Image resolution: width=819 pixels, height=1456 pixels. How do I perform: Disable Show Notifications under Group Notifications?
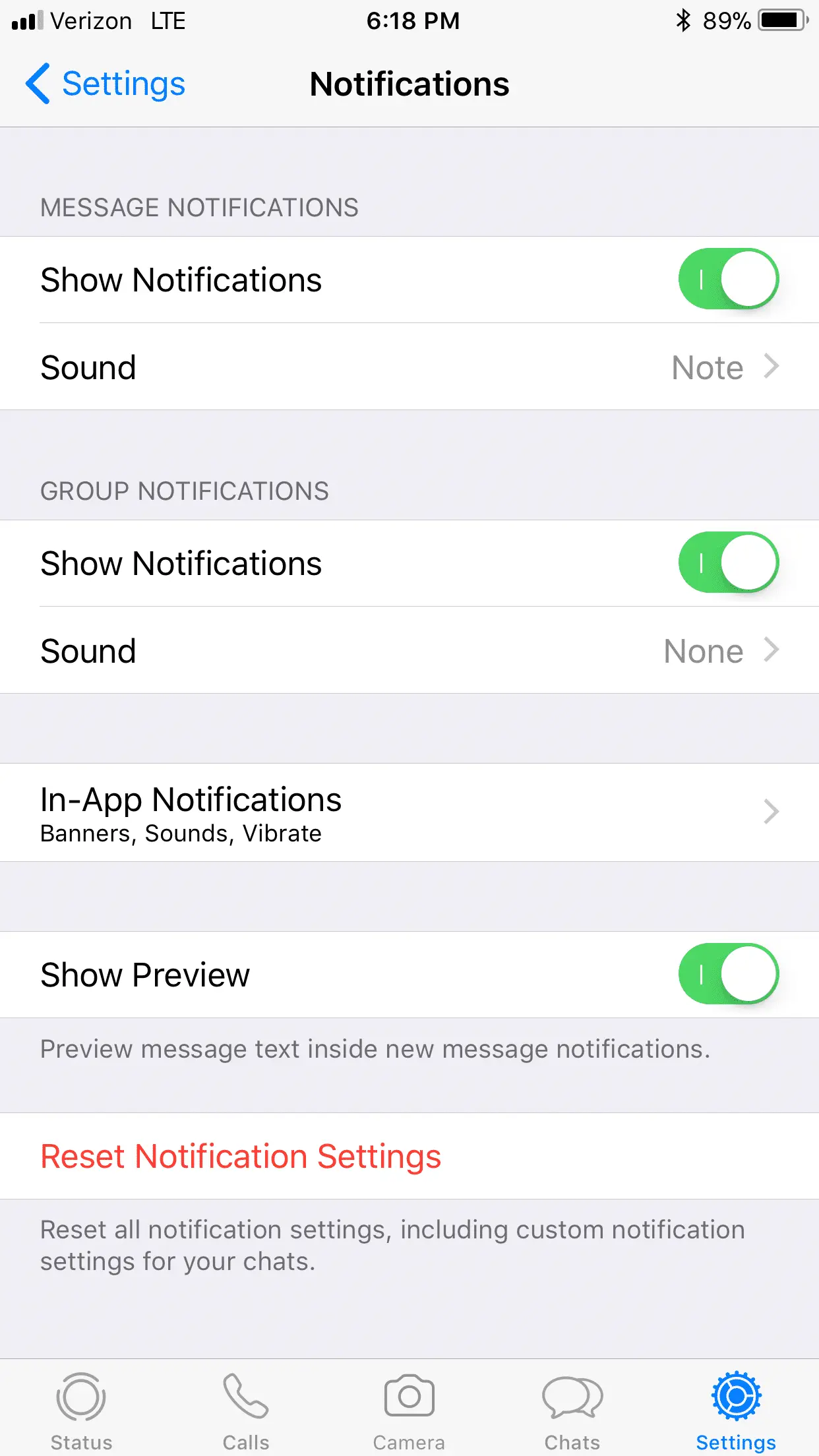(728, 562)
